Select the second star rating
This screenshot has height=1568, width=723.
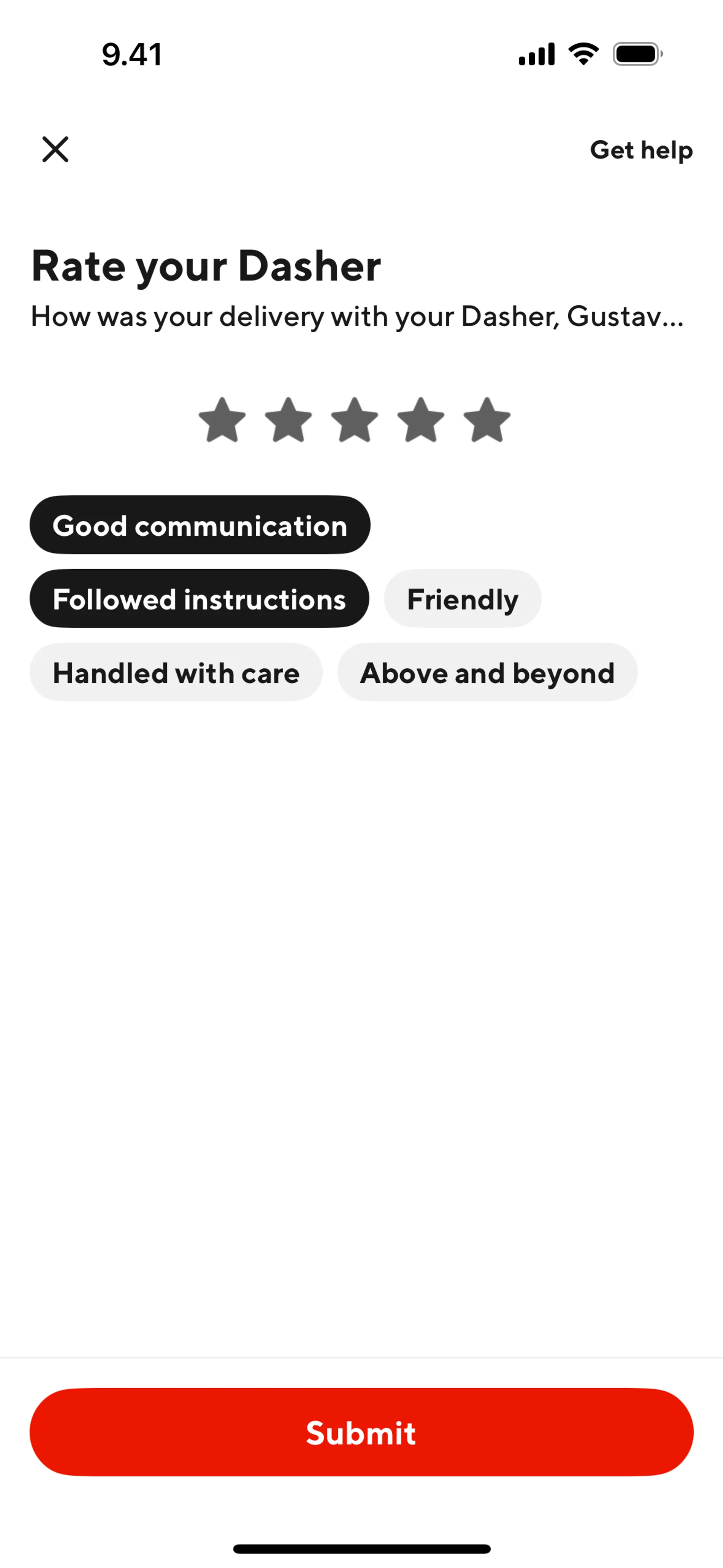(x=288, y=419)
